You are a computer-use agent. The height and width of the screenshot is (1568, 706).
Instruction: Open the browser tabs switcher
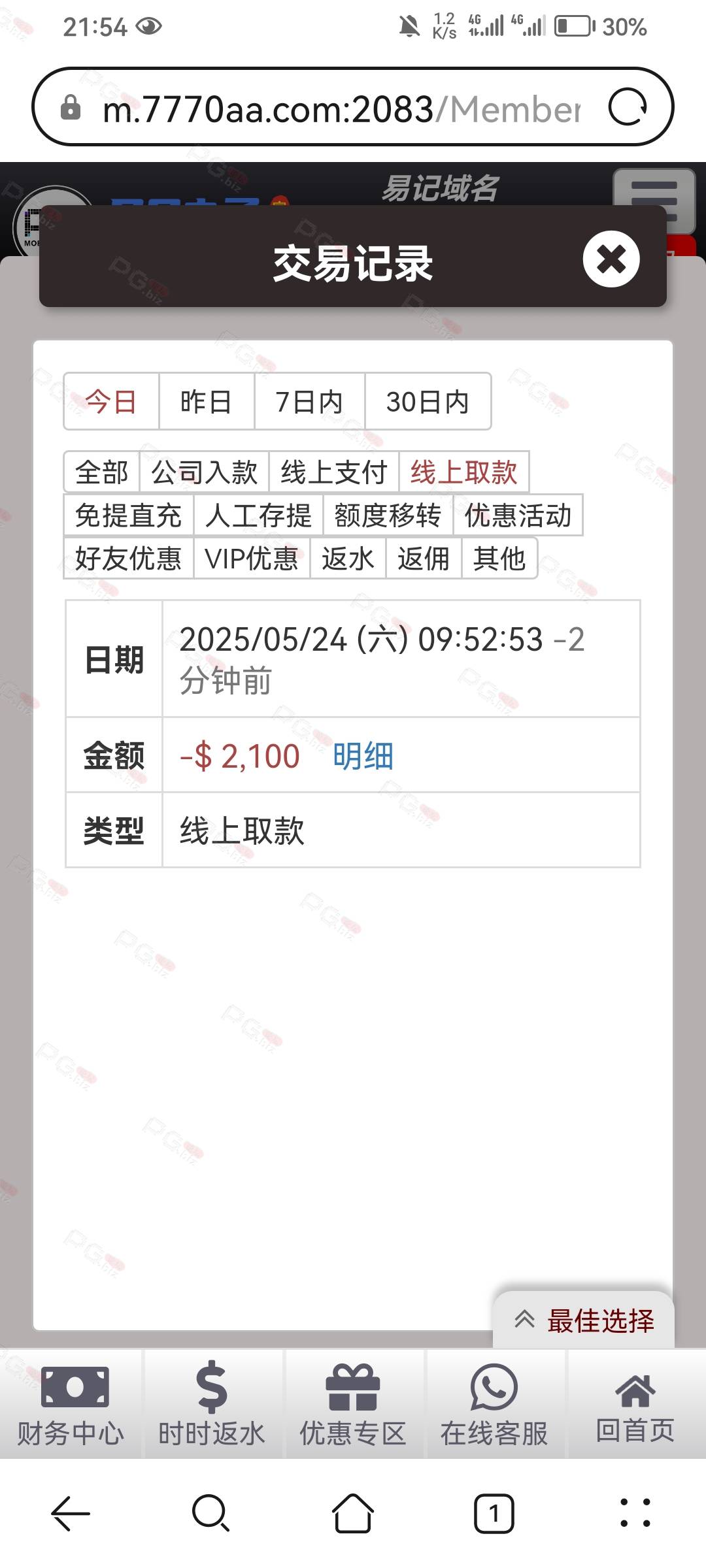pyautogui.click(x=494, y=1513)
